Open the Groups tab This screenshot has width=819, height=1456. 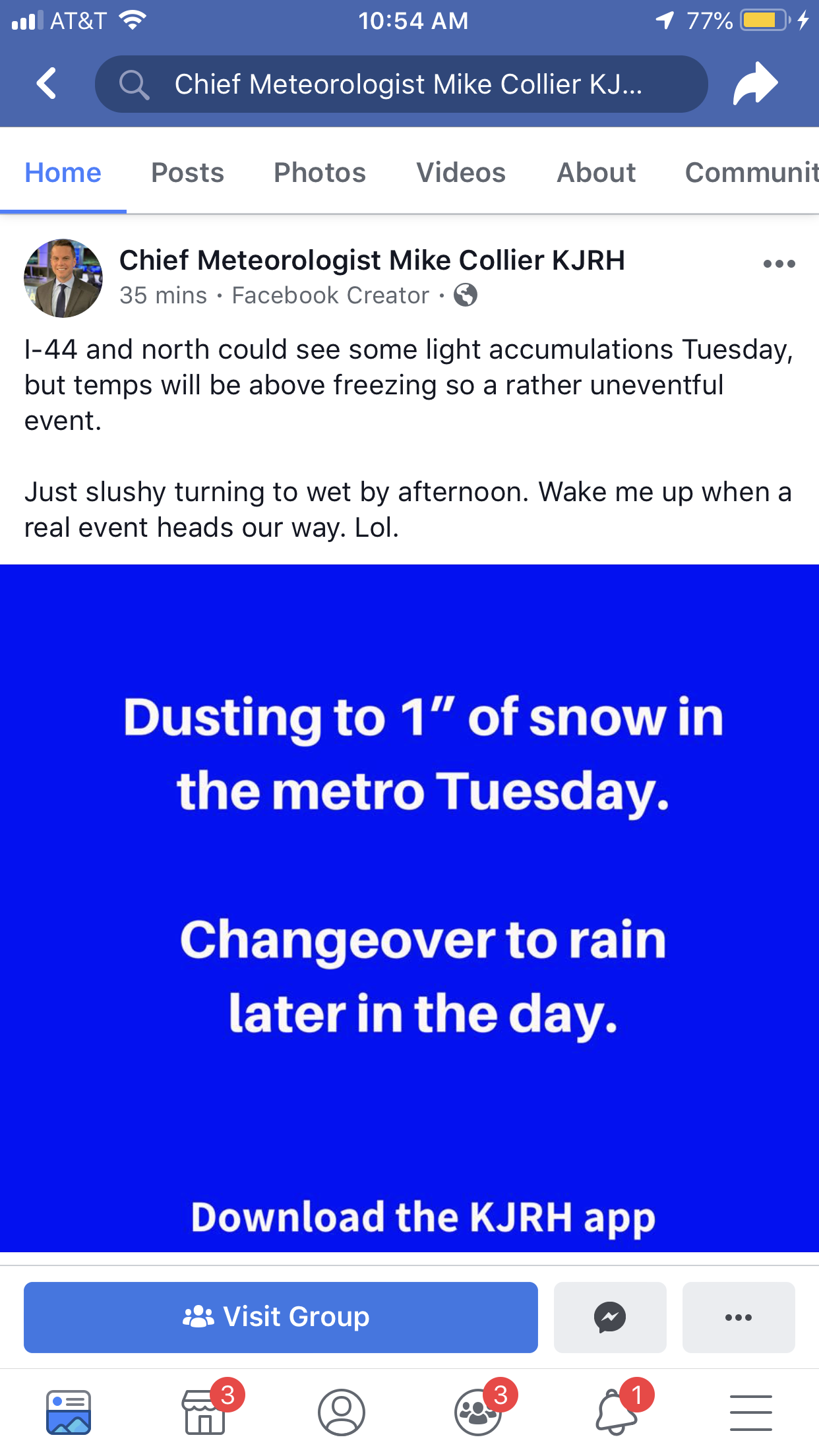point(479,1411)
